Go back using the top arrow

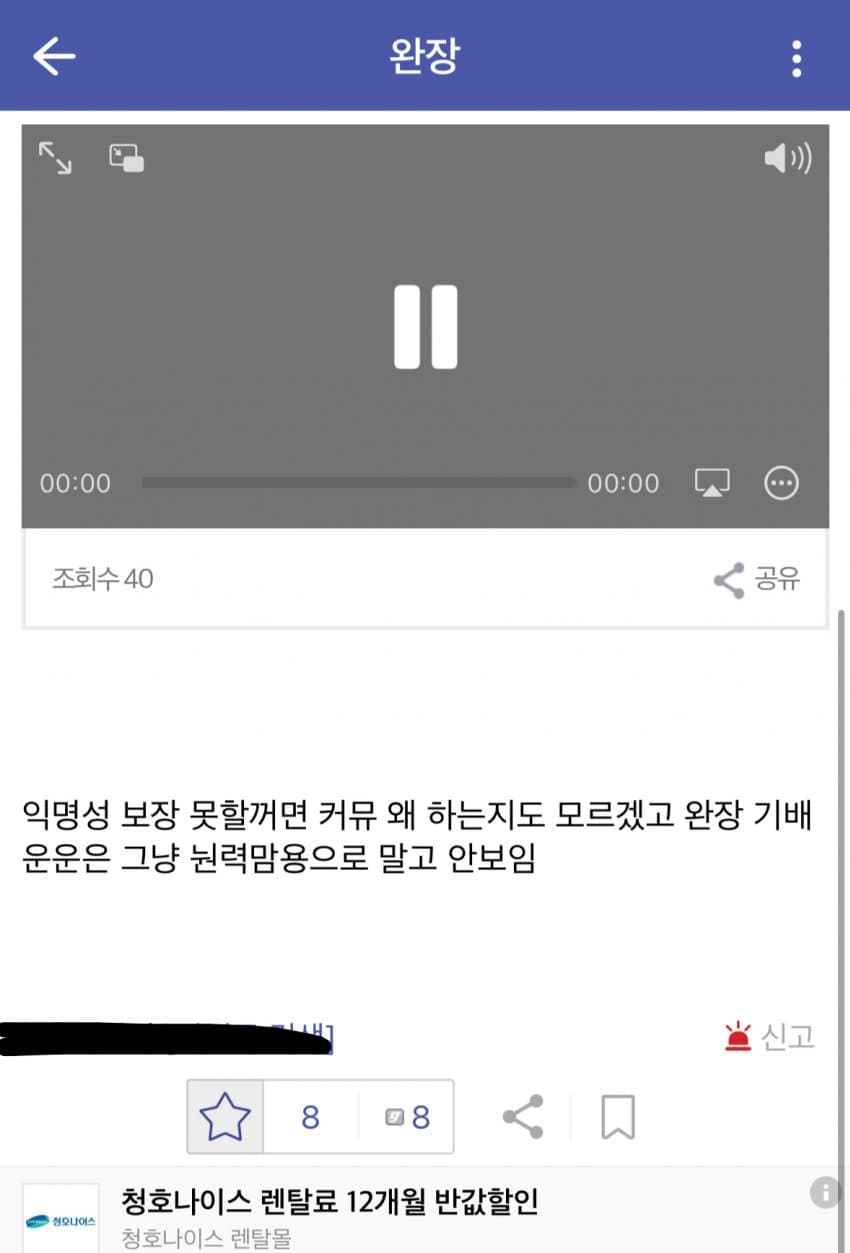[x=54, y=57]
